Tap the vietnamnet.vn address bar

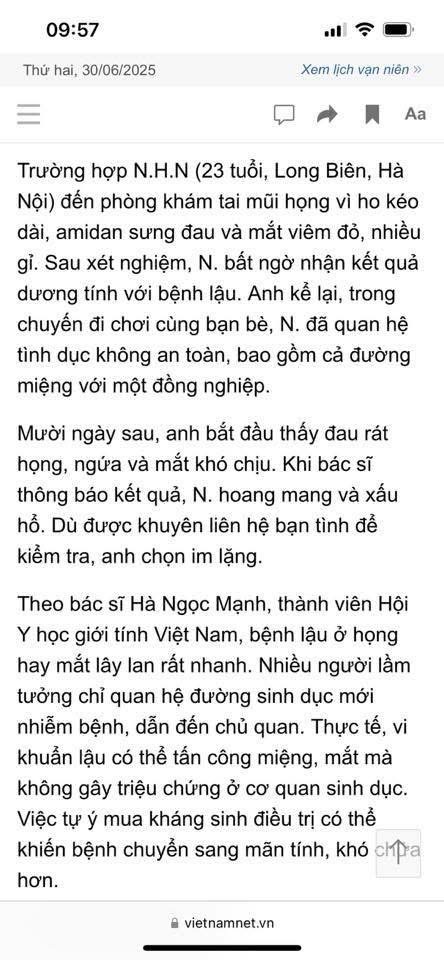222,923
